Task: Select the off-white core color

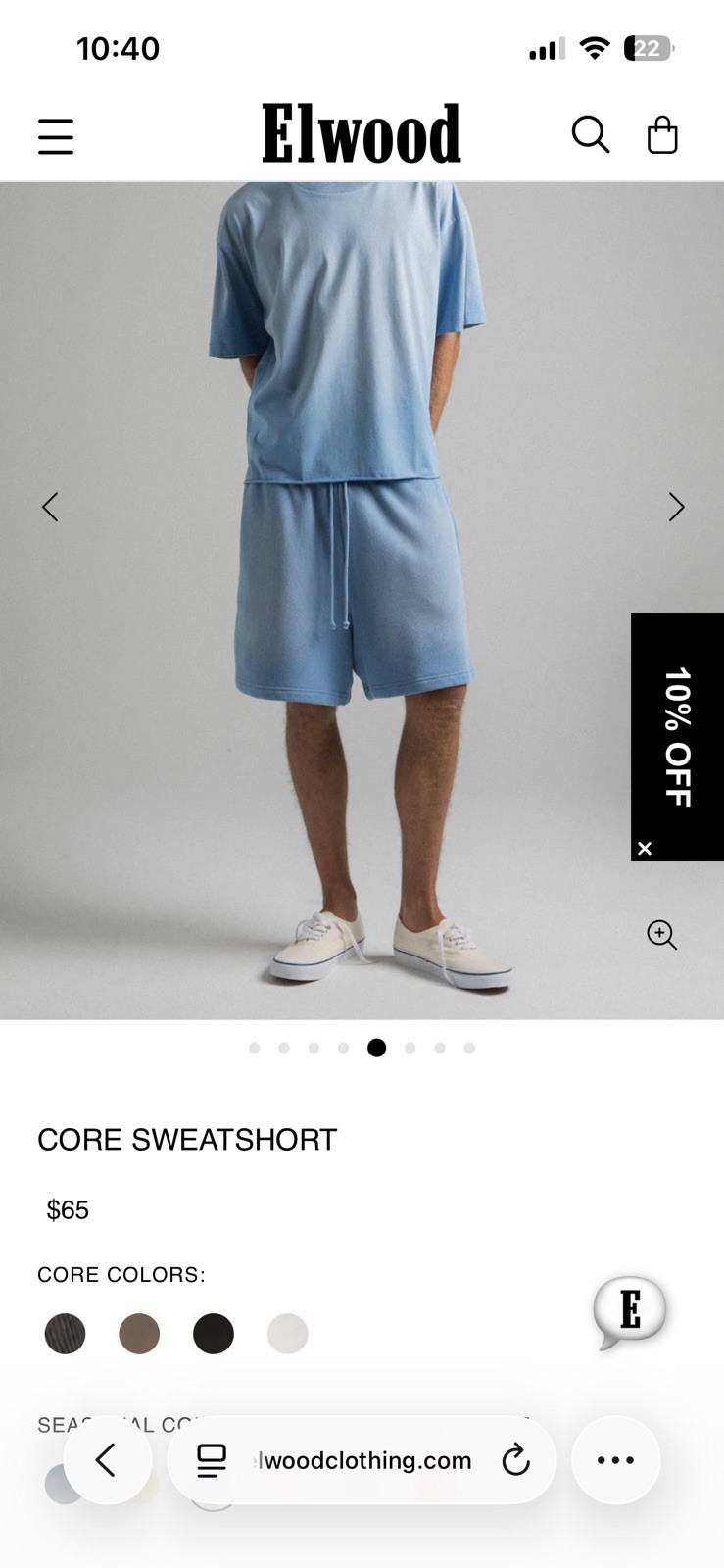Action: click(x=288, y=1334)
